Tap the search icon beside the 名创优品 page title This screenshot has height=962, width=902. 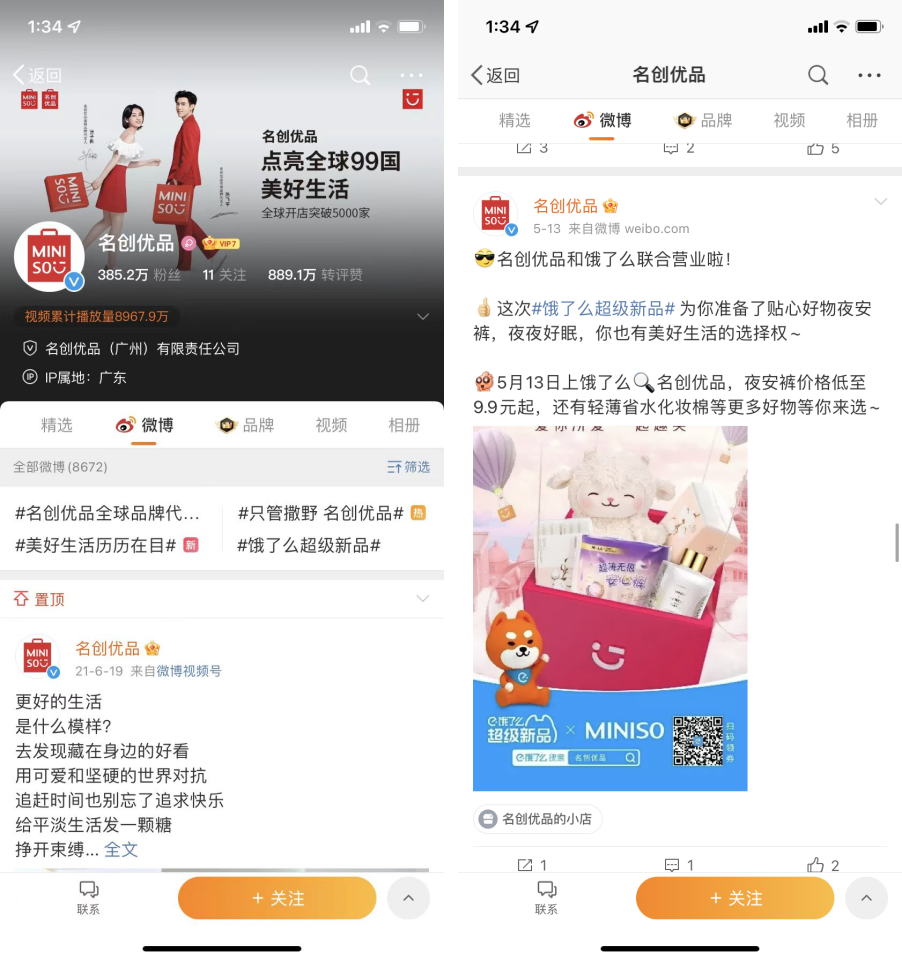click(x=817, y=75)
